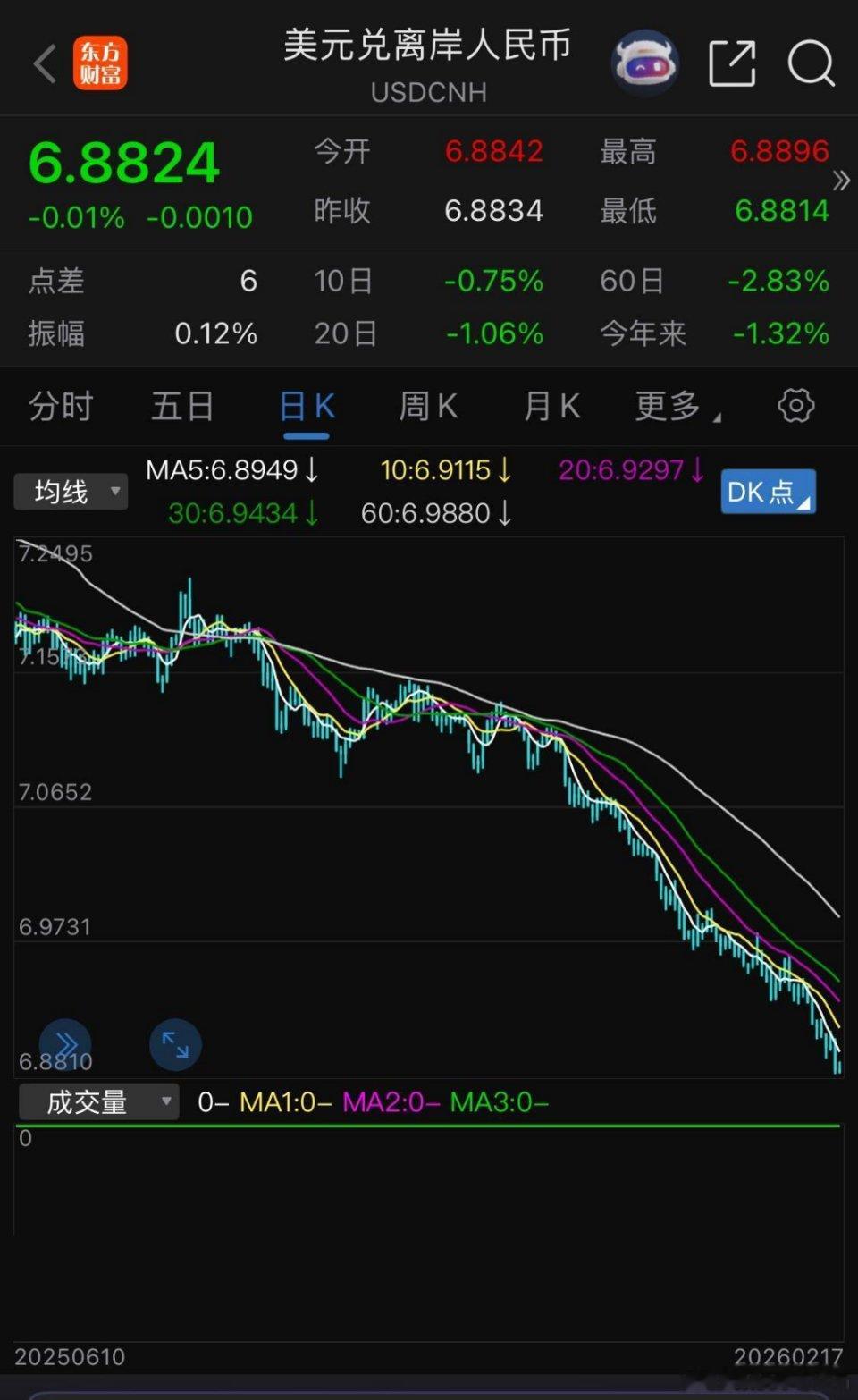The image size is (858, 1400).
Task: Tap the back arrow to return
Action: tap(43, 63)
